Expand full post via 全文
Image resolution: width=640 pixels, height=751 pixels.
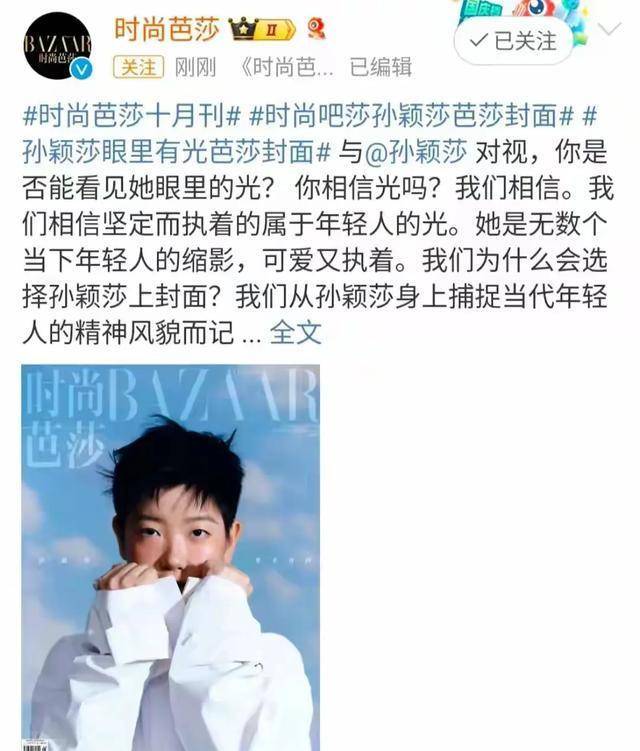pyautogui.click(x=295, y=332)
